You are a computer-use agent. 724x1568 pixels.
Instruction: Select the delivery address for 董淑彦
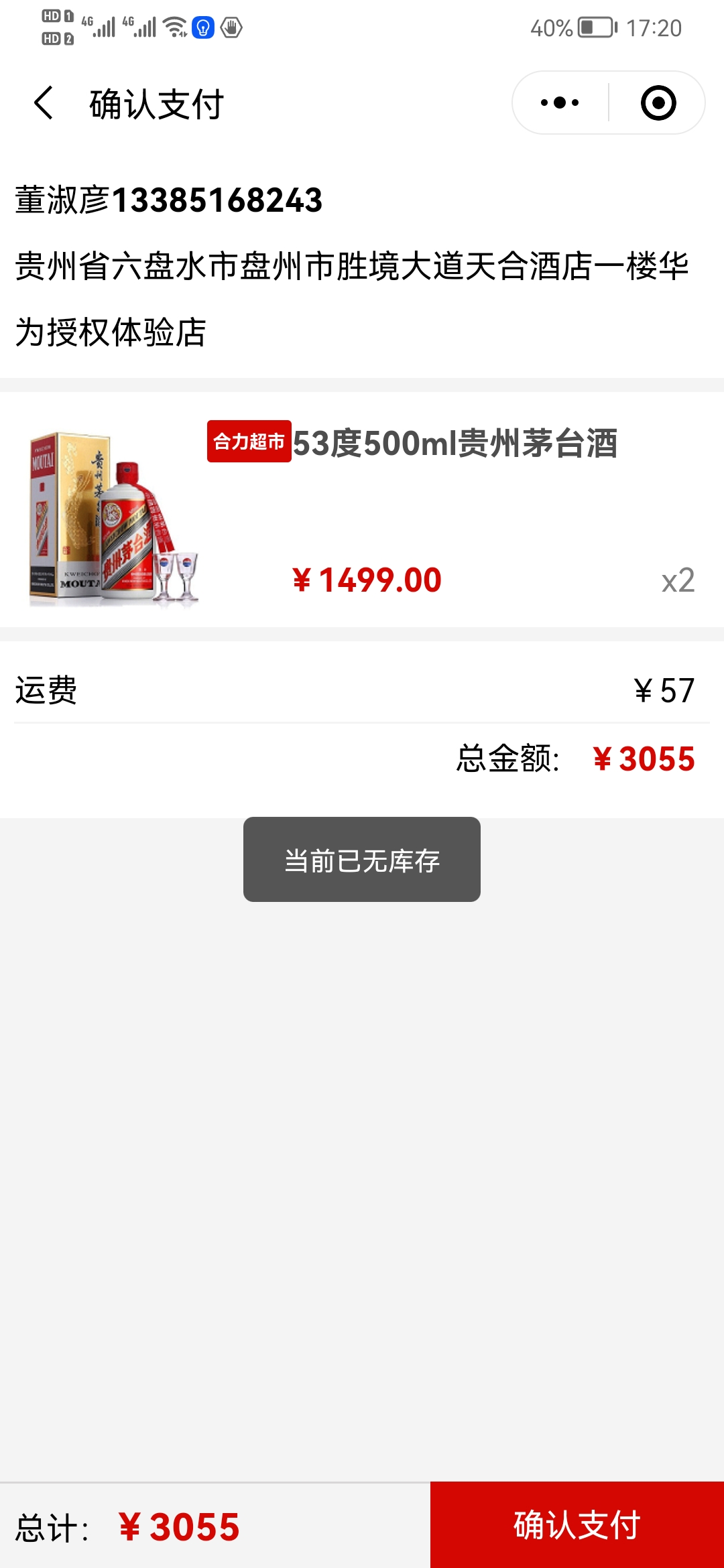click(x=362, y=265)
